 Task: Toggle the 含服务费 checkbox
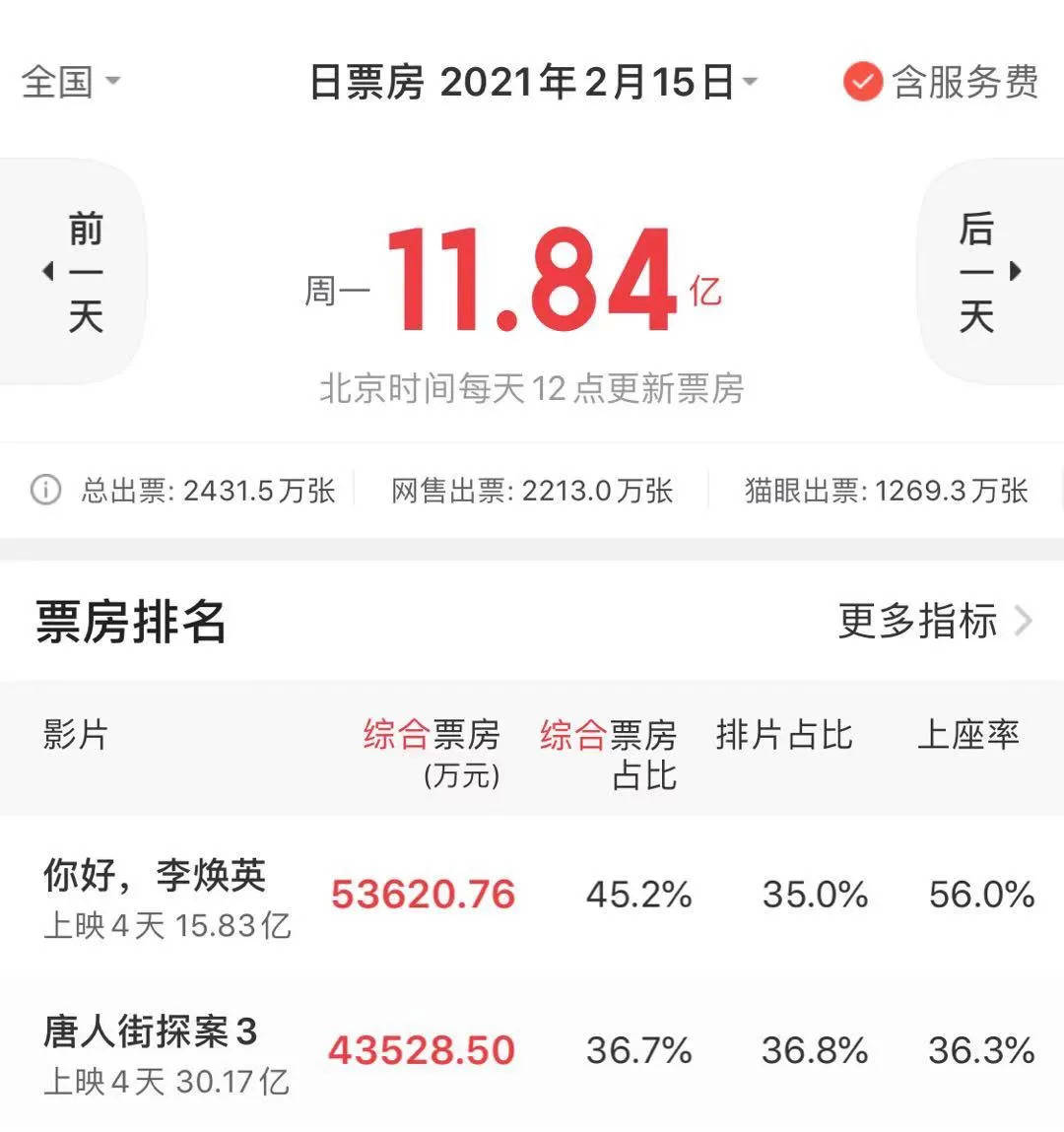(x=862, y=82)
